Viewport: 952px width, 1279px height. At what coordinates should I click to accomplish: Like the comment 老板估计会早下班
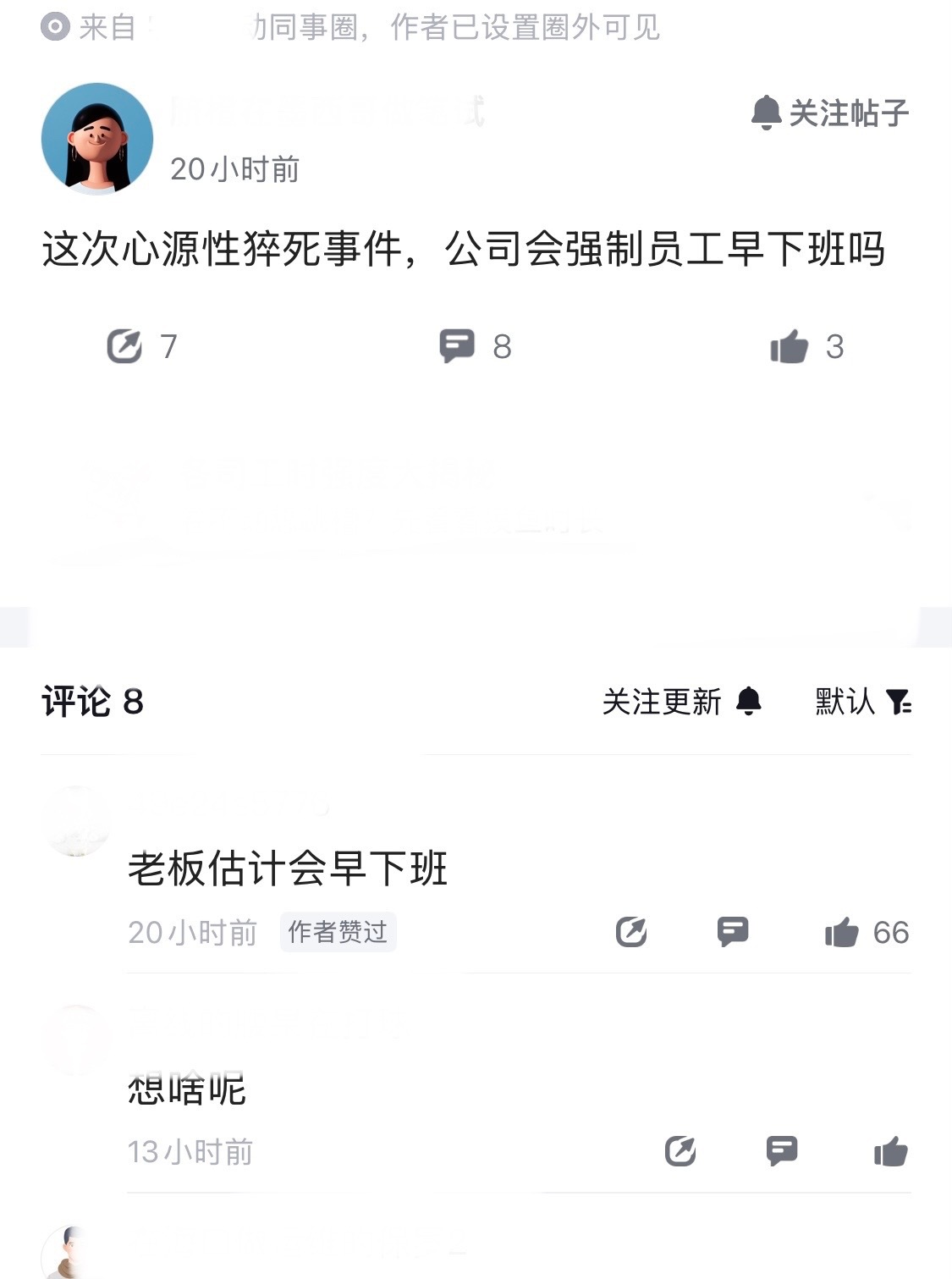[845, 932]
